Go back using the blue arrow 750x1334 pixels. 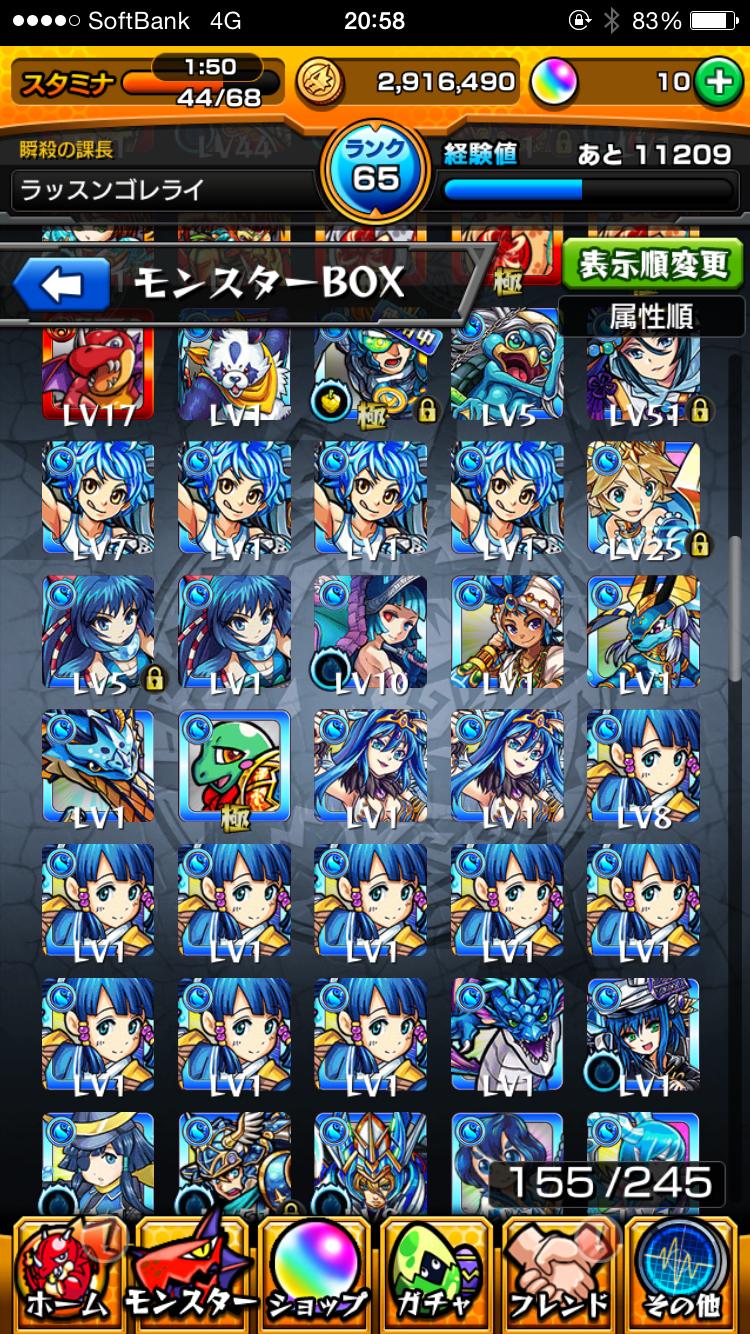[61, 286]
